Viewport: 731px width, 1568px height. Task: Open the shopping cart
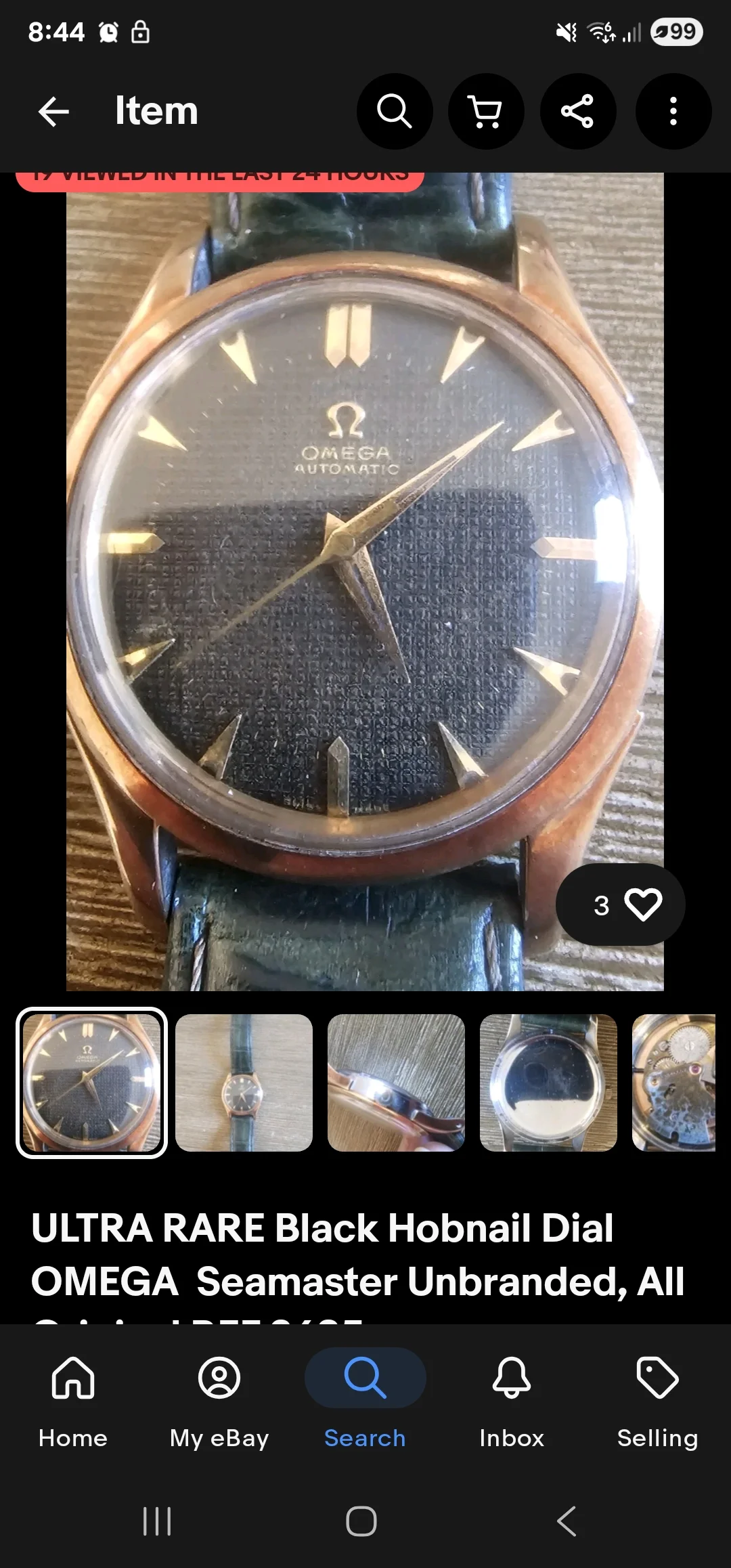click(x=486, y=112)
